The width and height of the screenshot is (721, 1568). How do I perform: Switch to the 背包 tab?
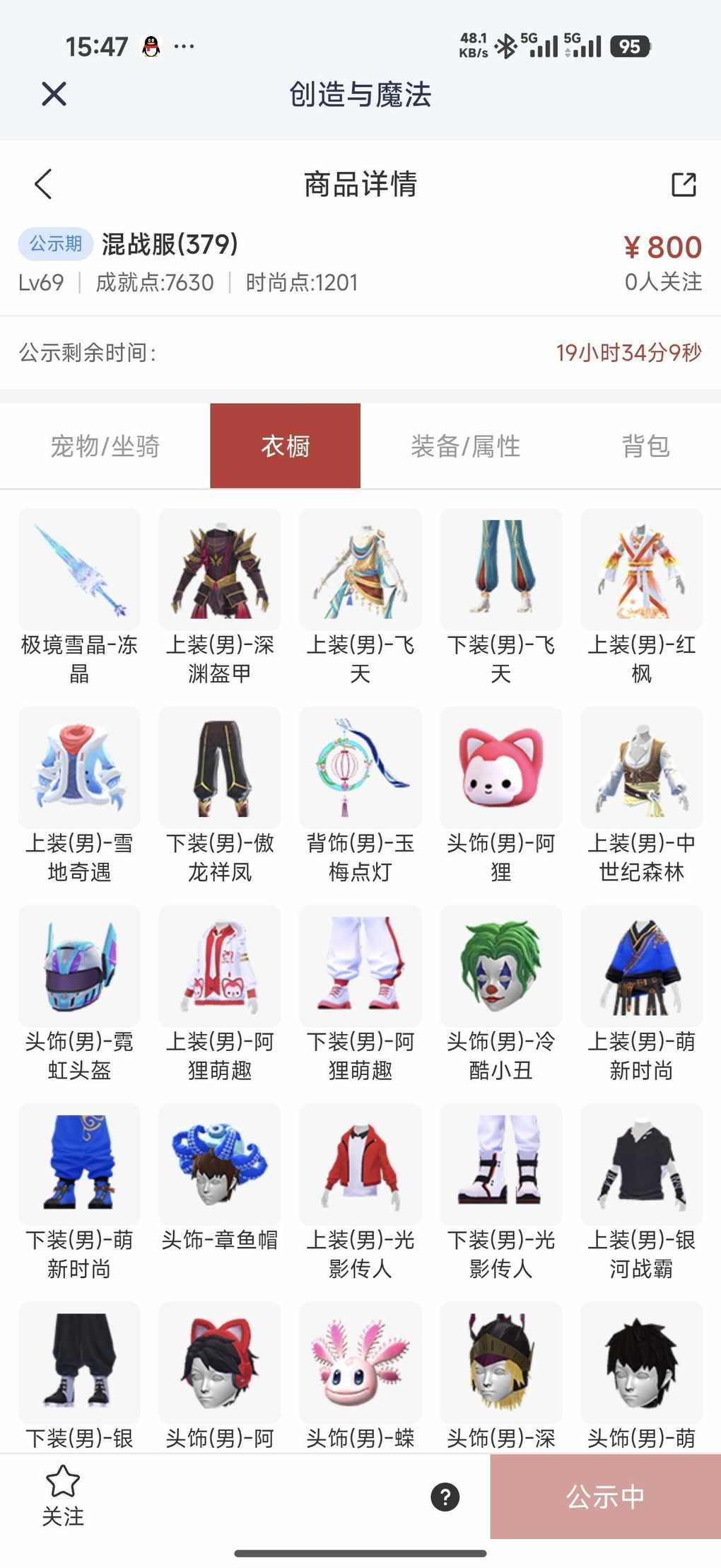click(645, 446)
